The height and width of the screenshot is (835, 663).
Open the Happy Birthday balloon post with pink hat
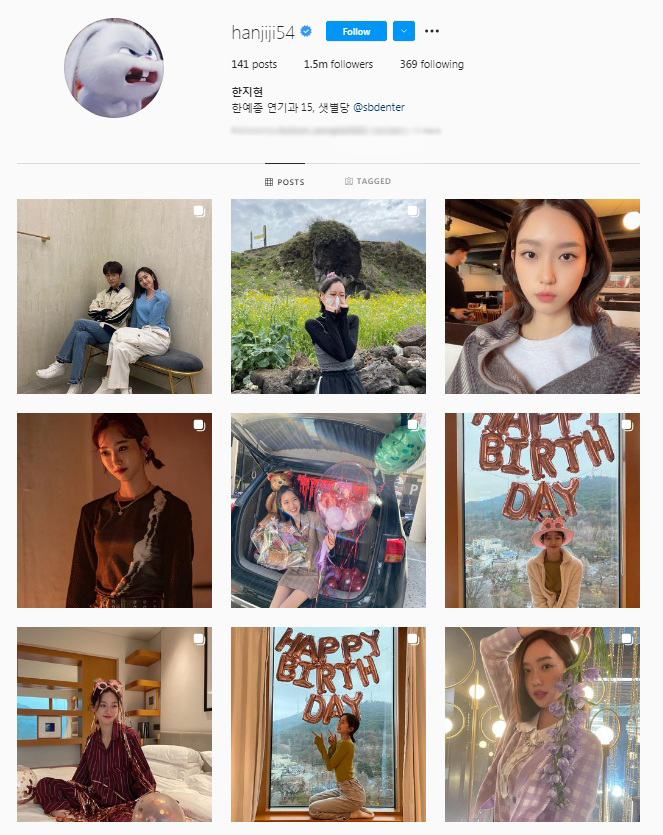tap(542, 510)
